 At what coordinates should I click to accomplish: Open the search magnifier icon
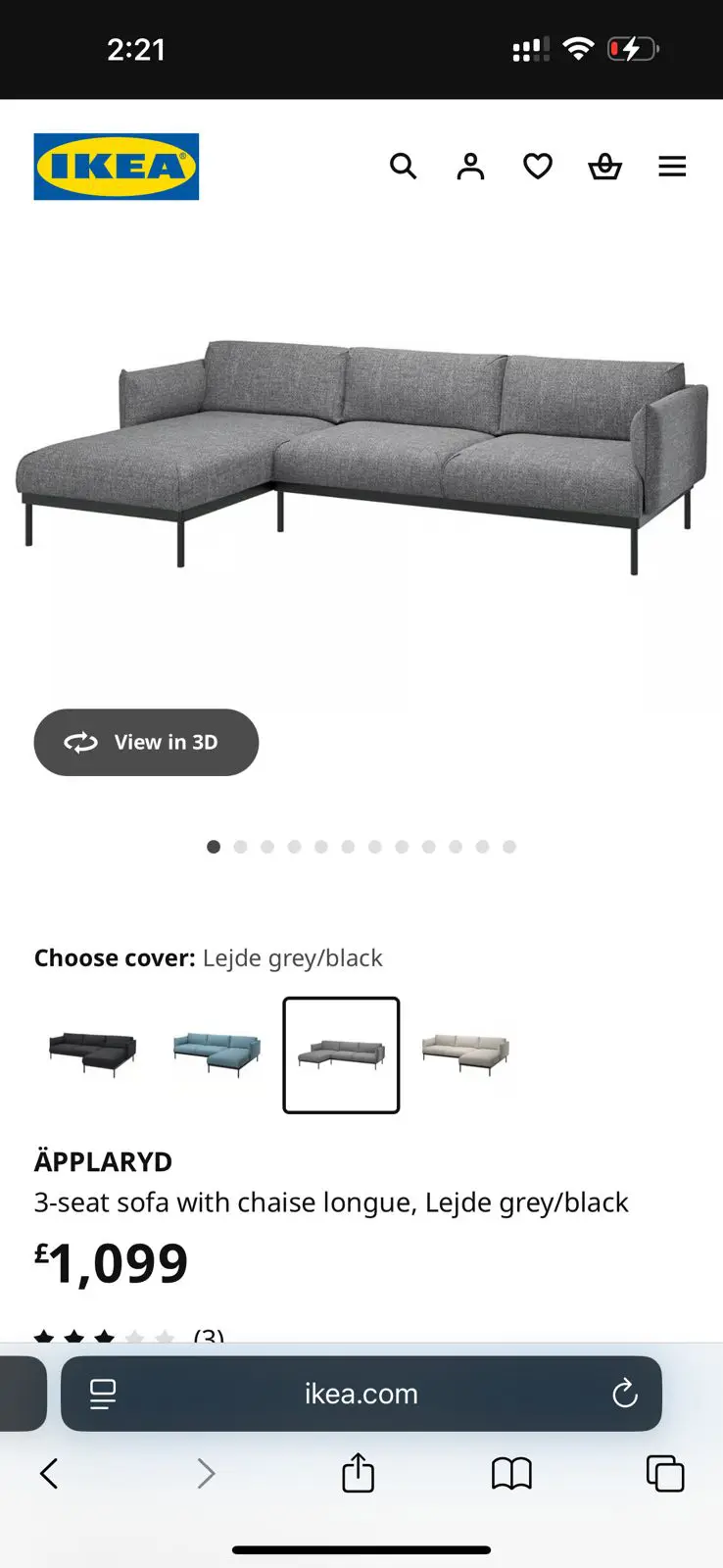403,167
